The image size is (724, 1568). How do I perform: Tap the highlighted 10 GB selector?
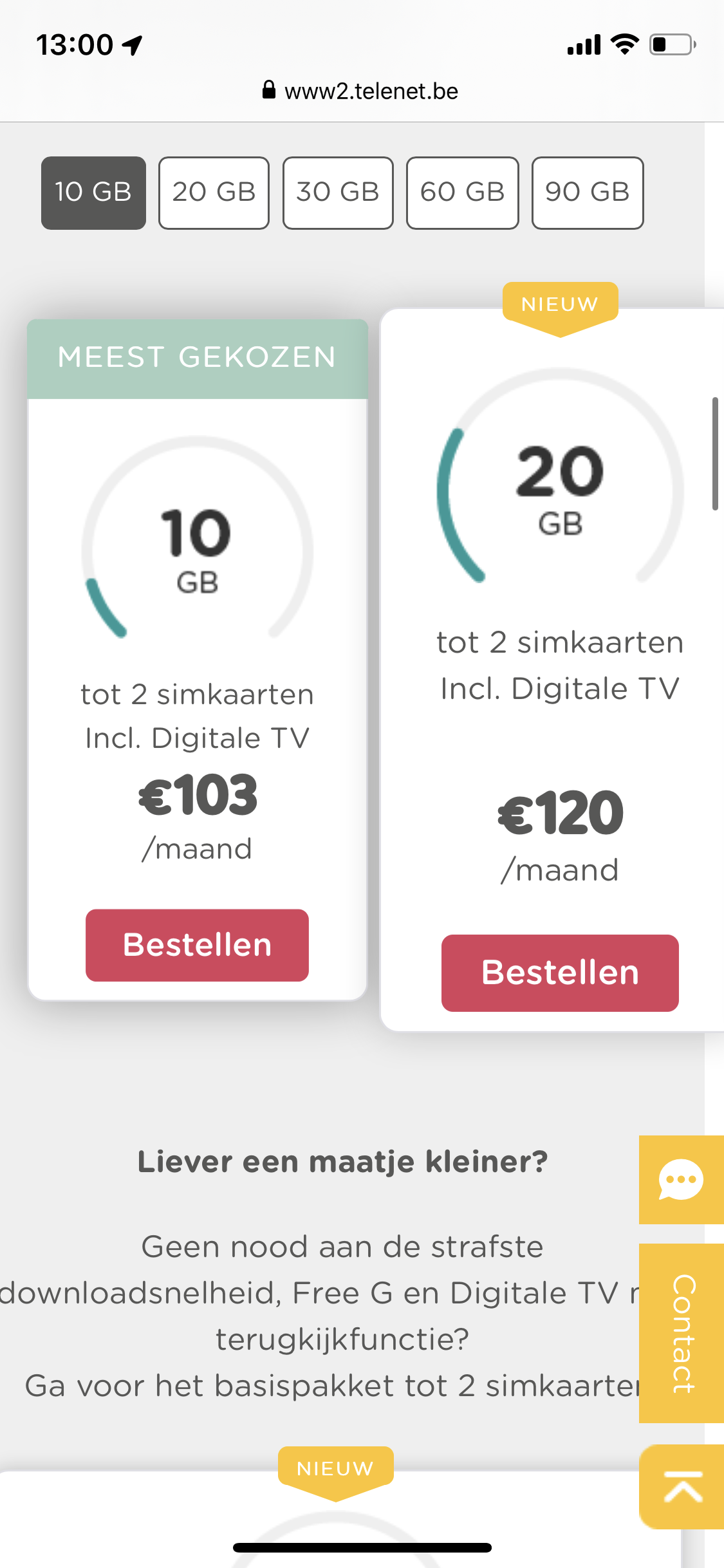[x=93, y=192]
